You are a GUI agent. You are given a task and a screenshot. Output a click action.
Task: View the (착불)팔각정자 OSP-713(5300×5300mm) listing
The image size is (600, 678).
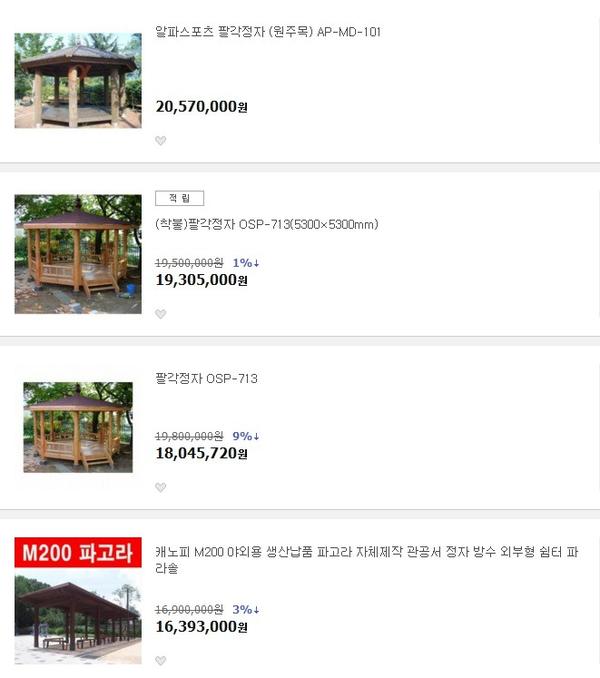coord(267,224)
